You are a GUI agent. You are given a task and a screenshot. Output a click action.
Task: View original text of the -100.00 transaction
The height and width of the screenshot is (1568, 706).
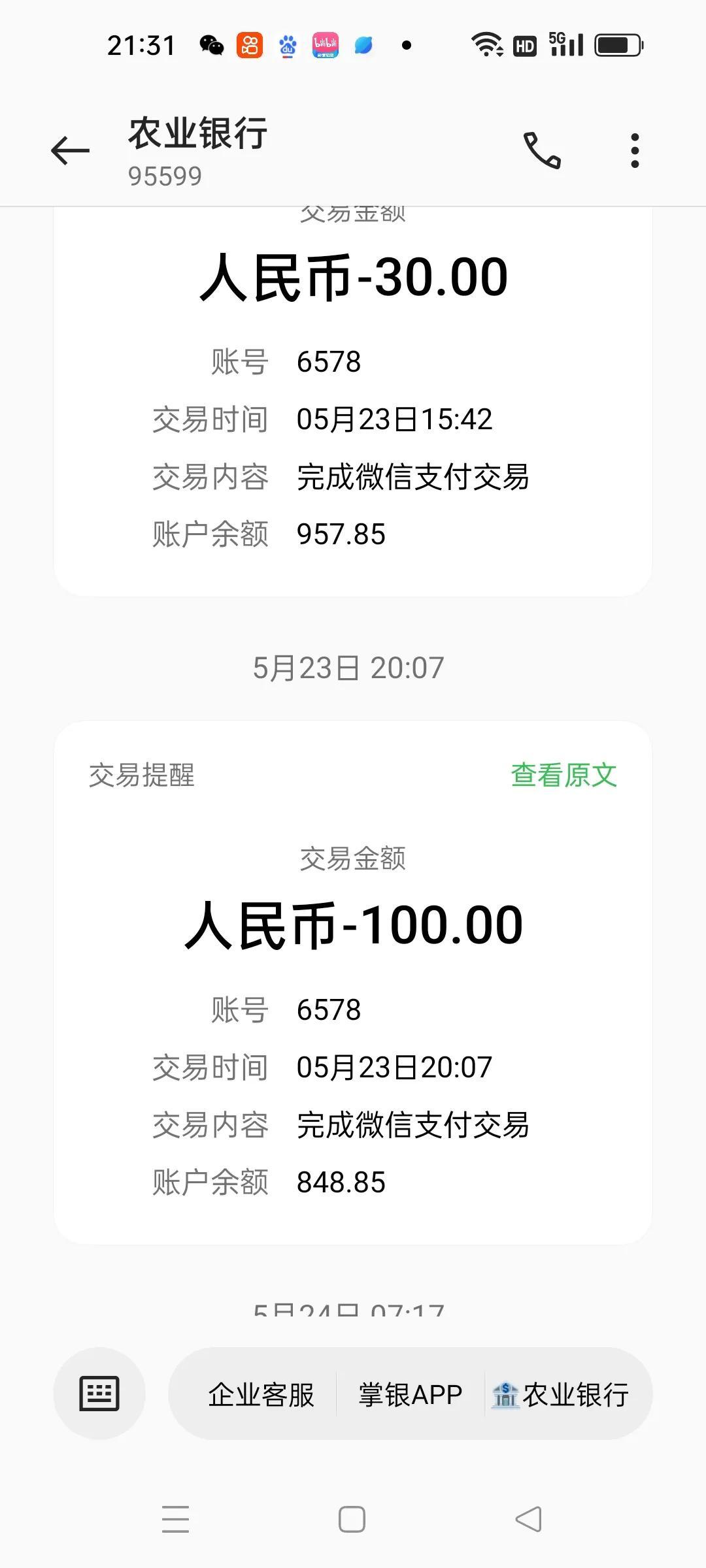click(563, 775)
